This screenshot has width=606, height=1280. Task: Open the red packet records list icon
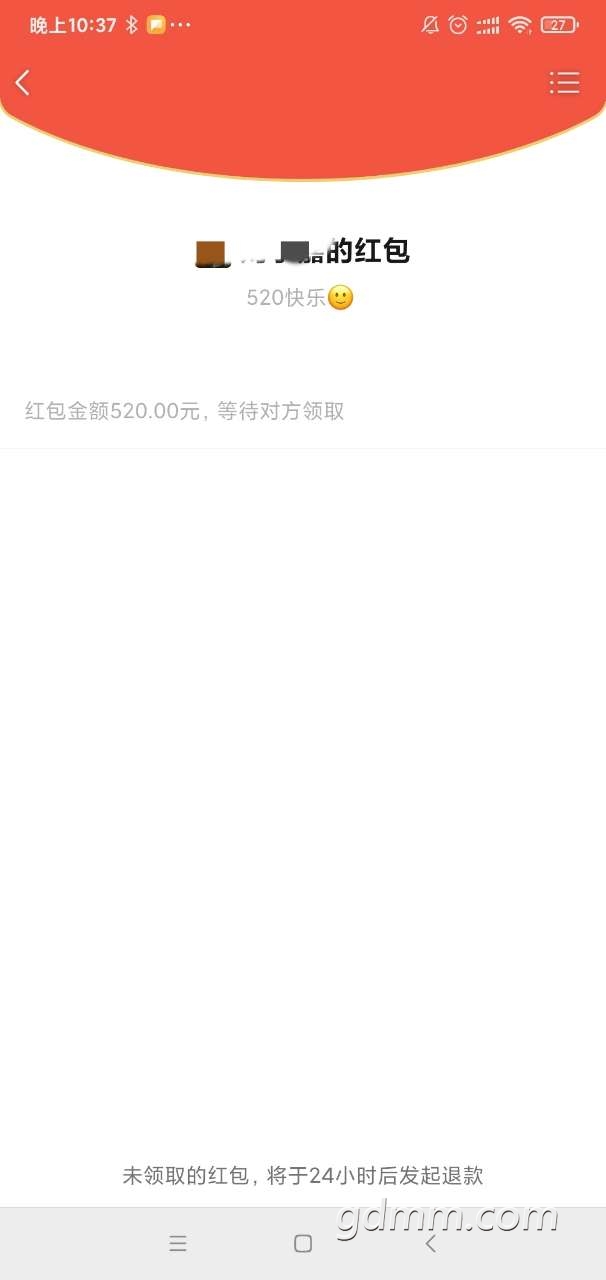click(x=564, y=83)
